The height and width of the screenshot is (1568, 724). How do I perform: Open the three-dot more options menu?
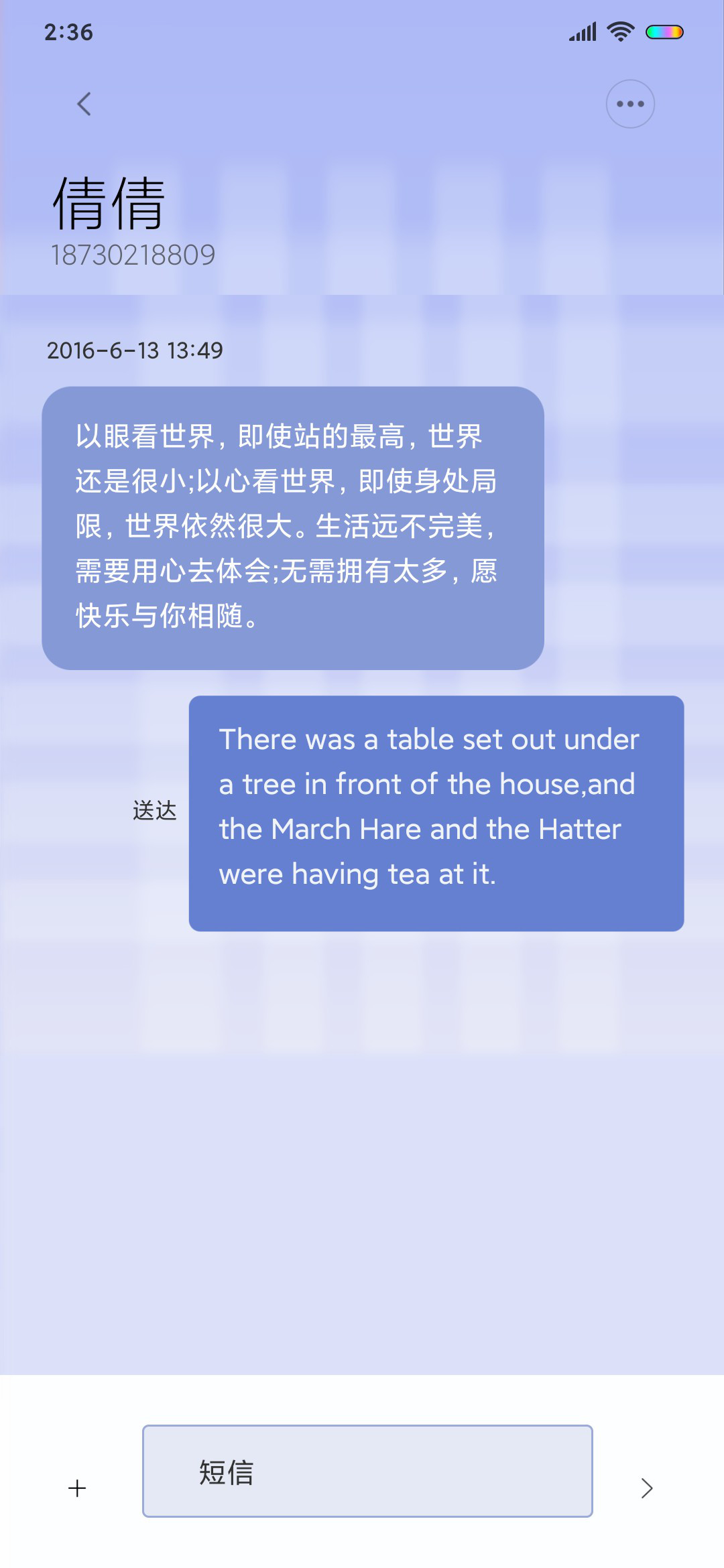(x=630, y=104)
